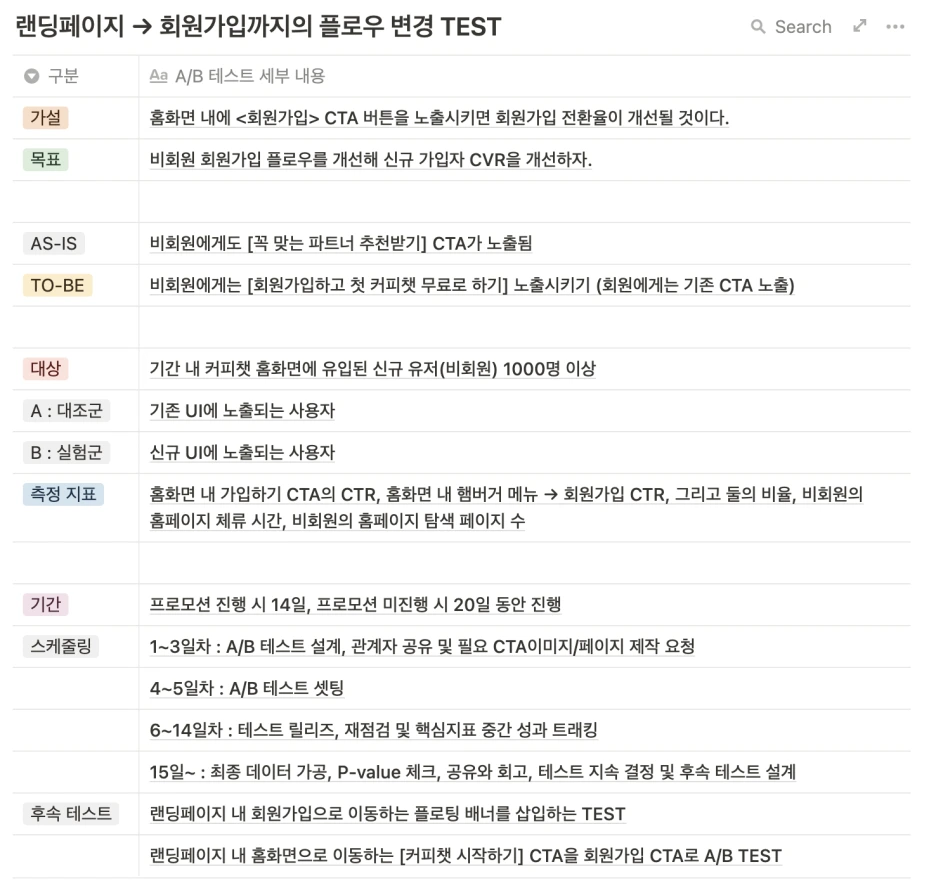Open the 1~3일차 schedule entry

(422, 646)
